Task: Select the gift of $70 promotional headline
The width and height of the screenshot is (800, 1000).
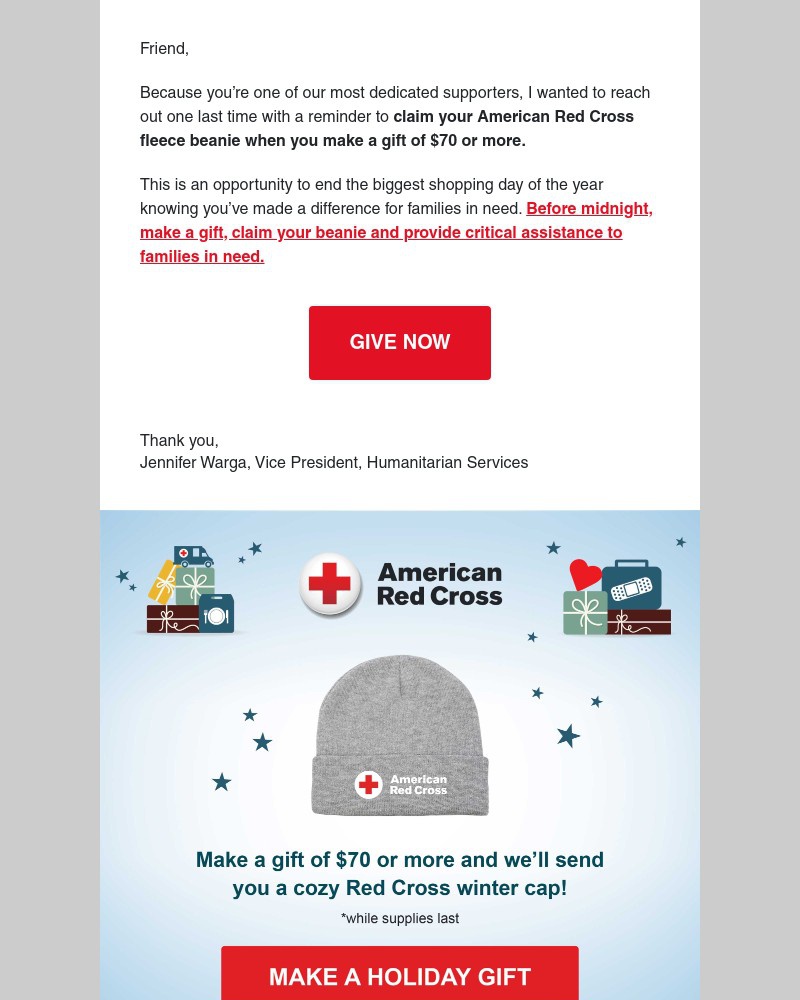Action: 400,873
